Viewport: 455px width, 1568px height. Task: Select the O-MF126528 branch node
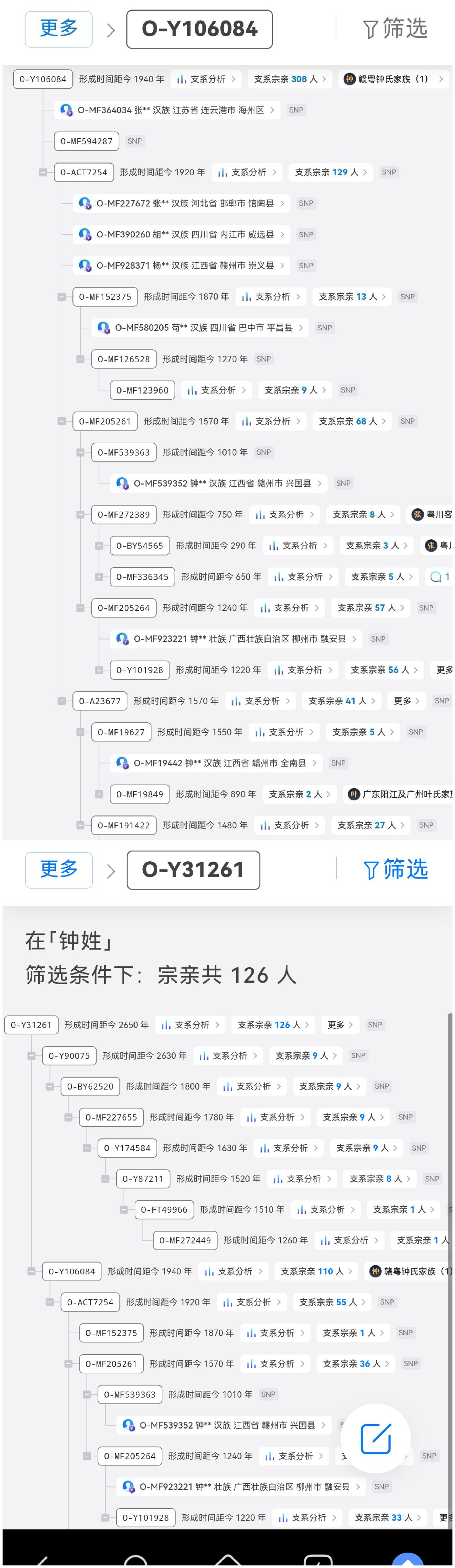coord(124,359)
